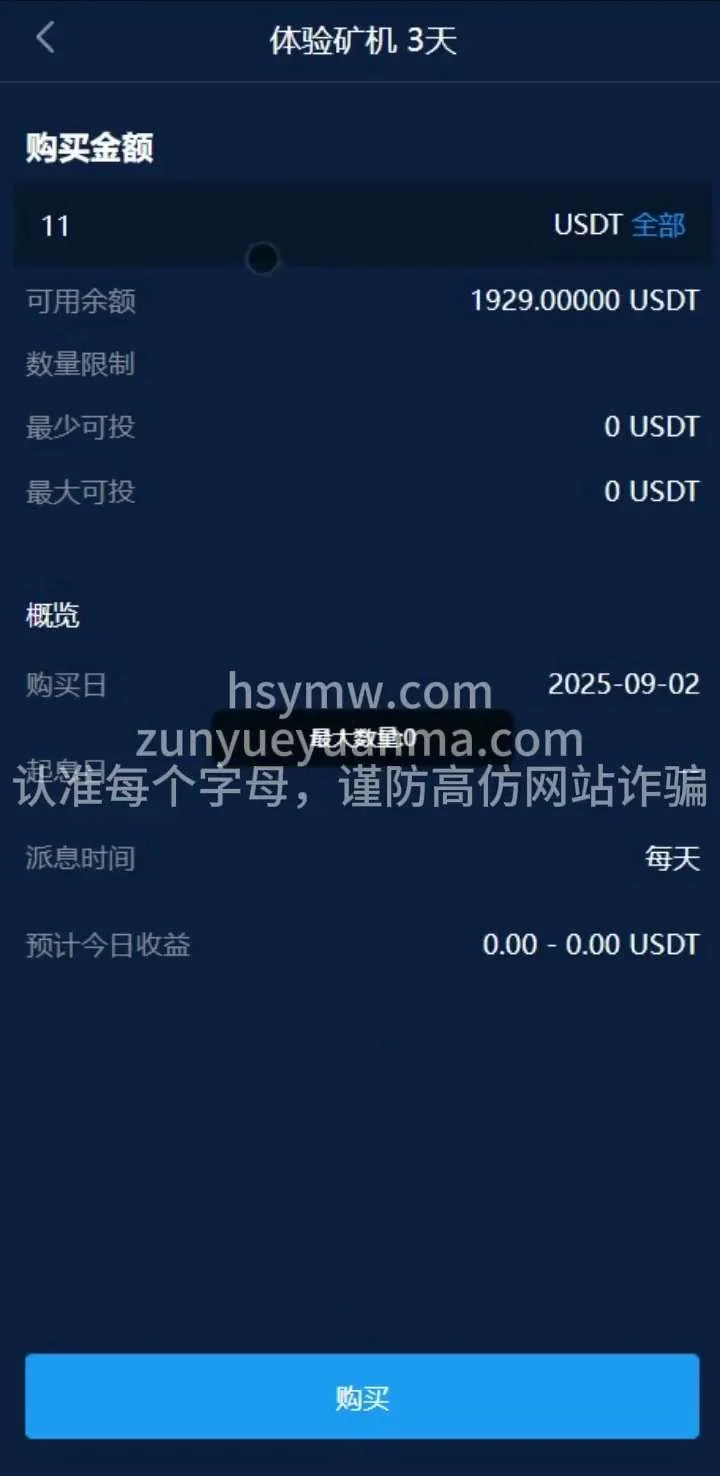The image size is (720, 1476).
Task: Tap the purchase amount input field
Action: point(280,225)
